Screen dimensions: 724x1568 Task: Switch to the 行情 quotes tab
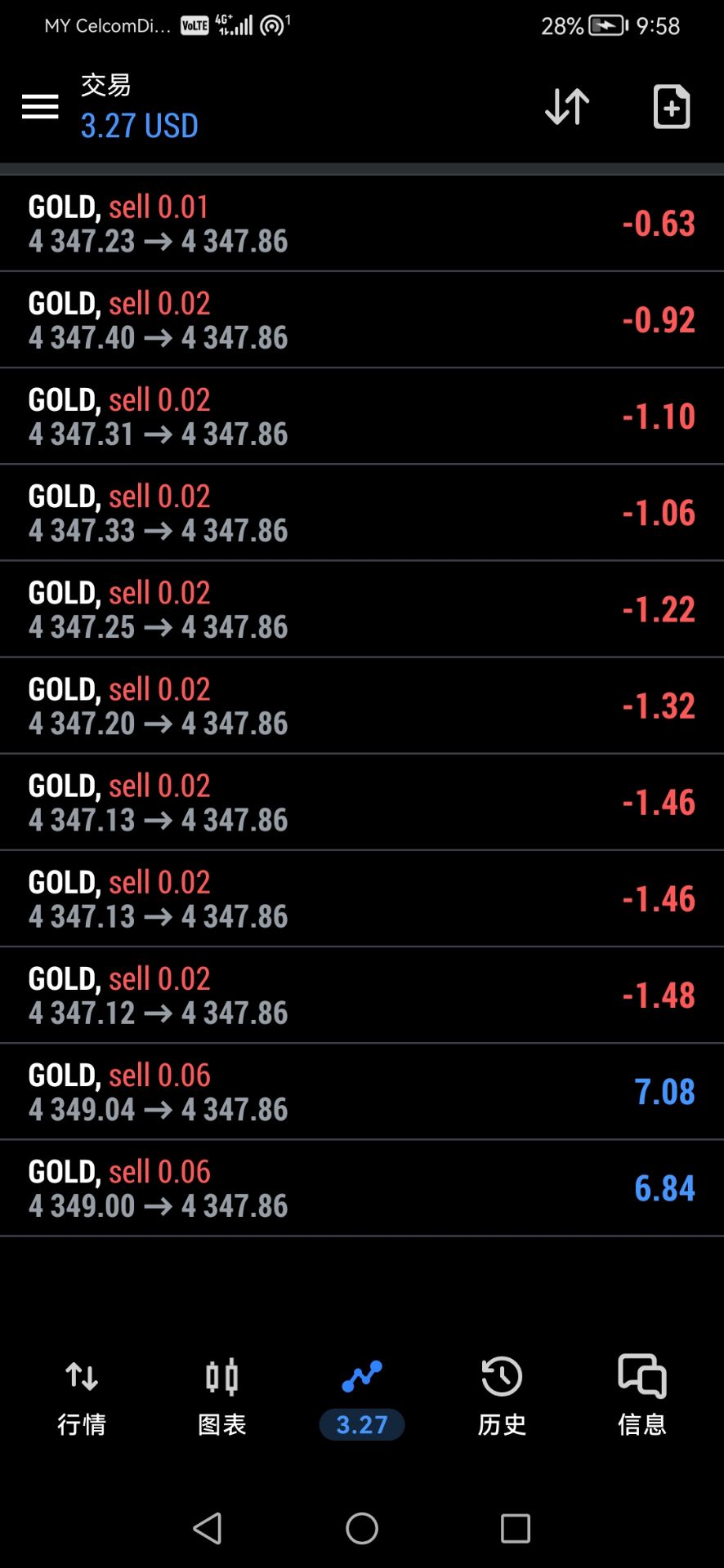pos(82,1396)
